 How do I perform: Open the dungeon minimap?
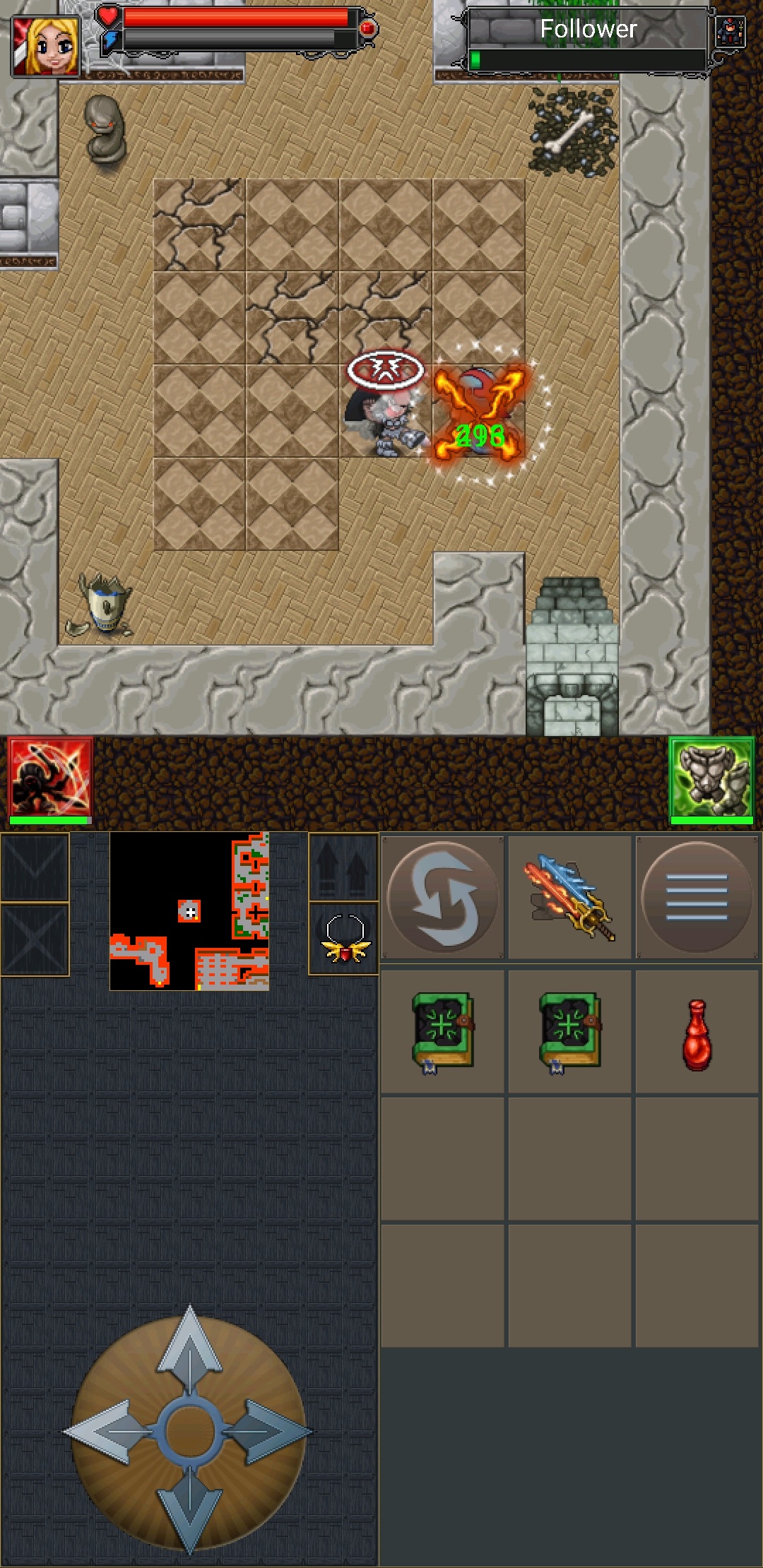[189, 911]
